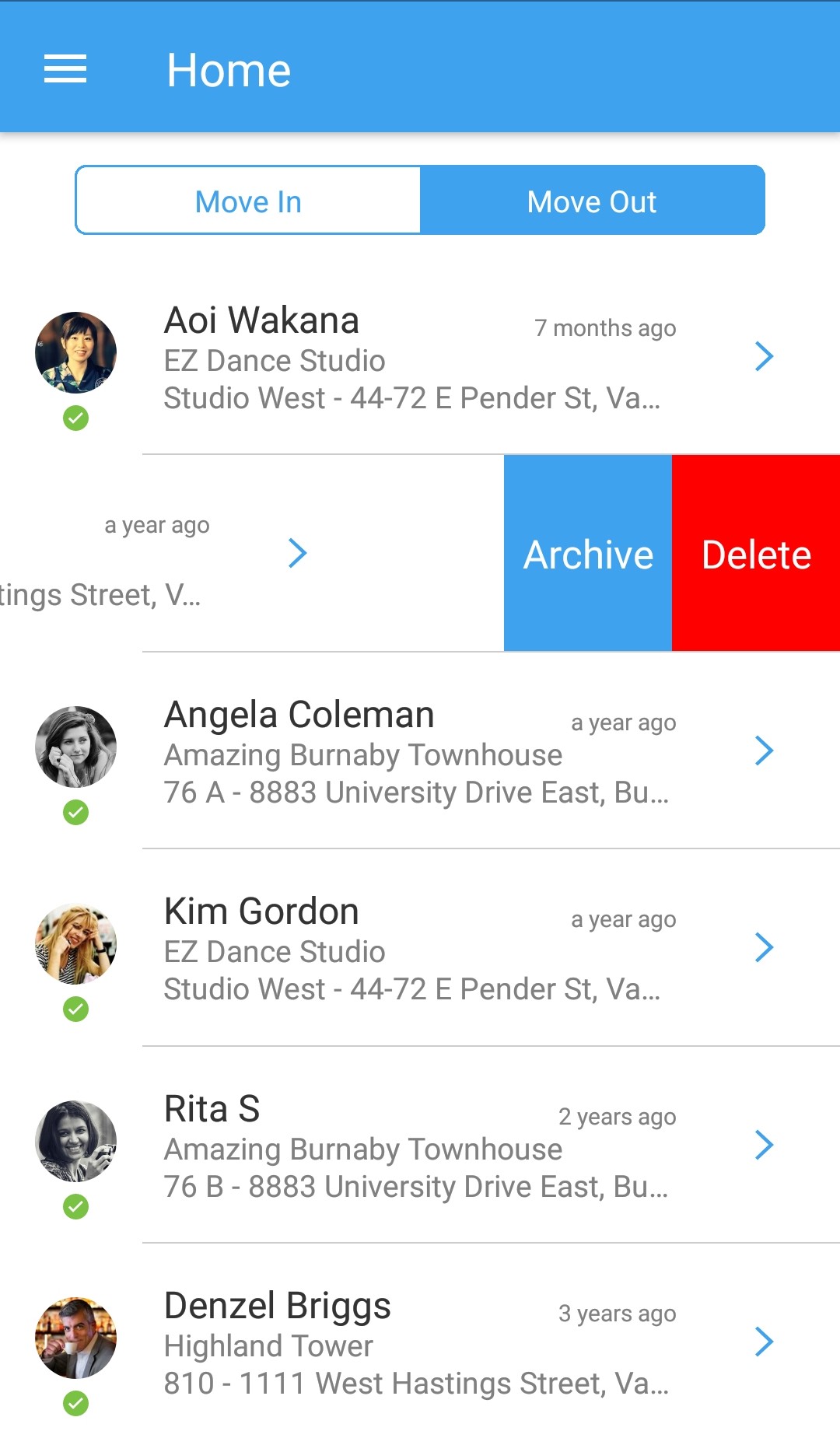This screenshot has height=1438, width=840.
Task: Open Aoi Wakana's inspection entry
Action: coord(420,356)
